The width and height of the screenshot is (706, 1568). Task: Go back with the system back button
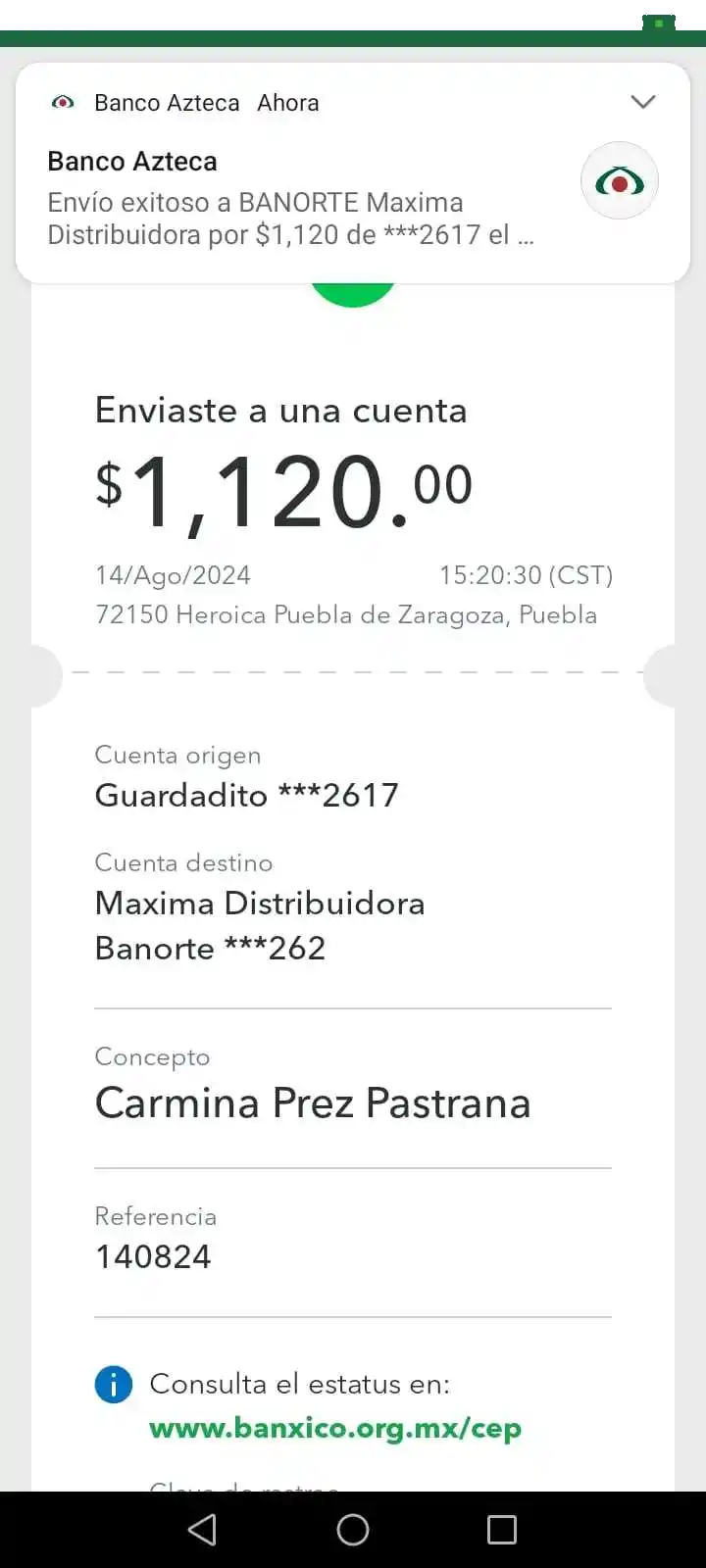202,1530
